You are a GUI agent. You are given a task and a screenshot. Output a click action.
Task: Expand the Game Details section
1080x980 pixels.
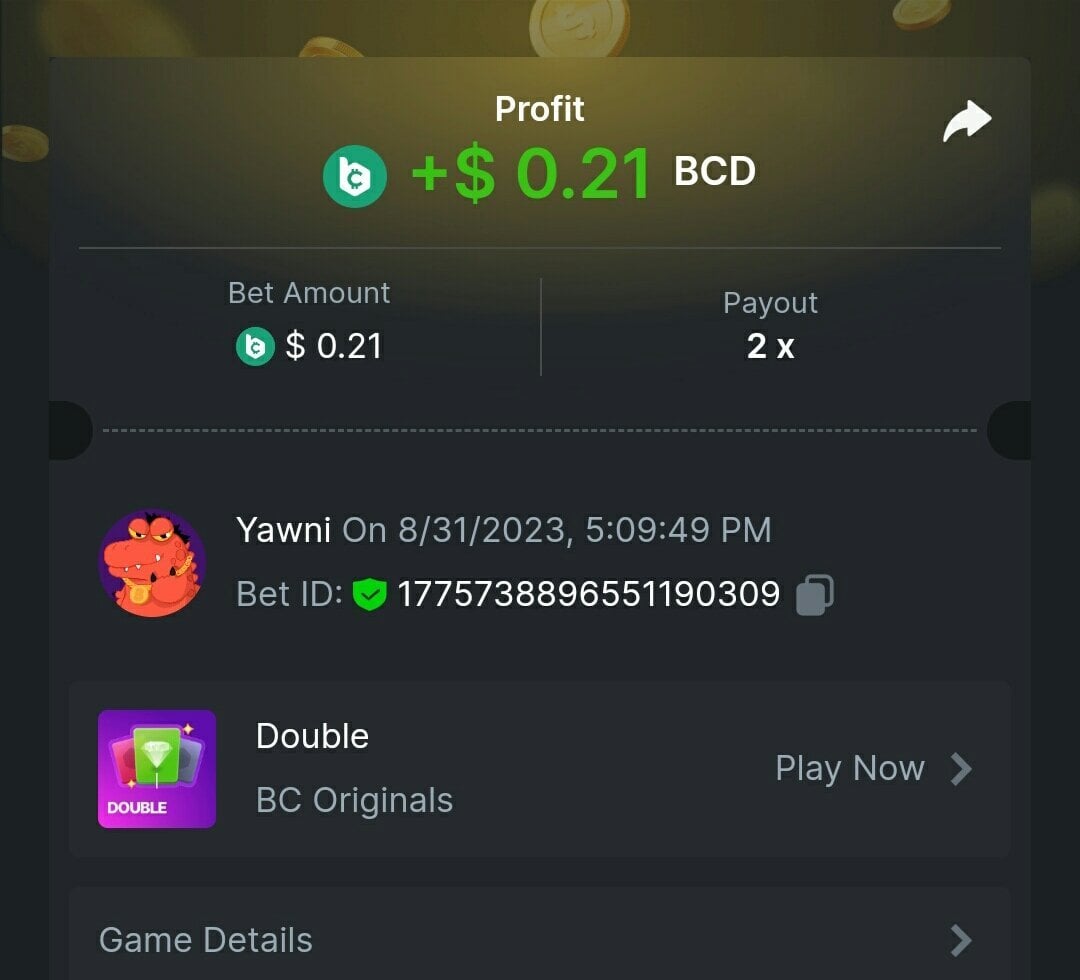pos(540,940)
